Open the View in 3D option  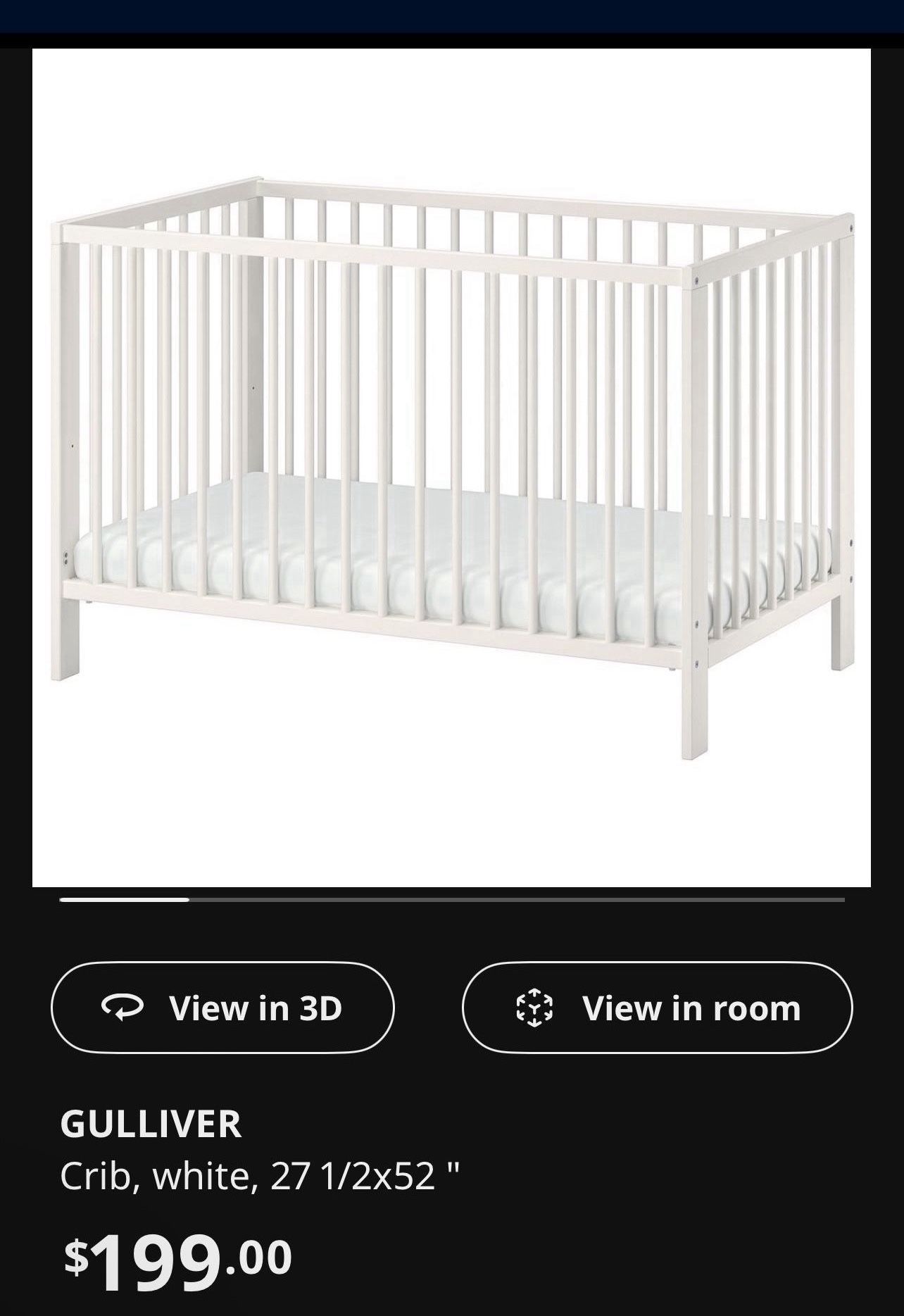click(x=222, y=1008)
